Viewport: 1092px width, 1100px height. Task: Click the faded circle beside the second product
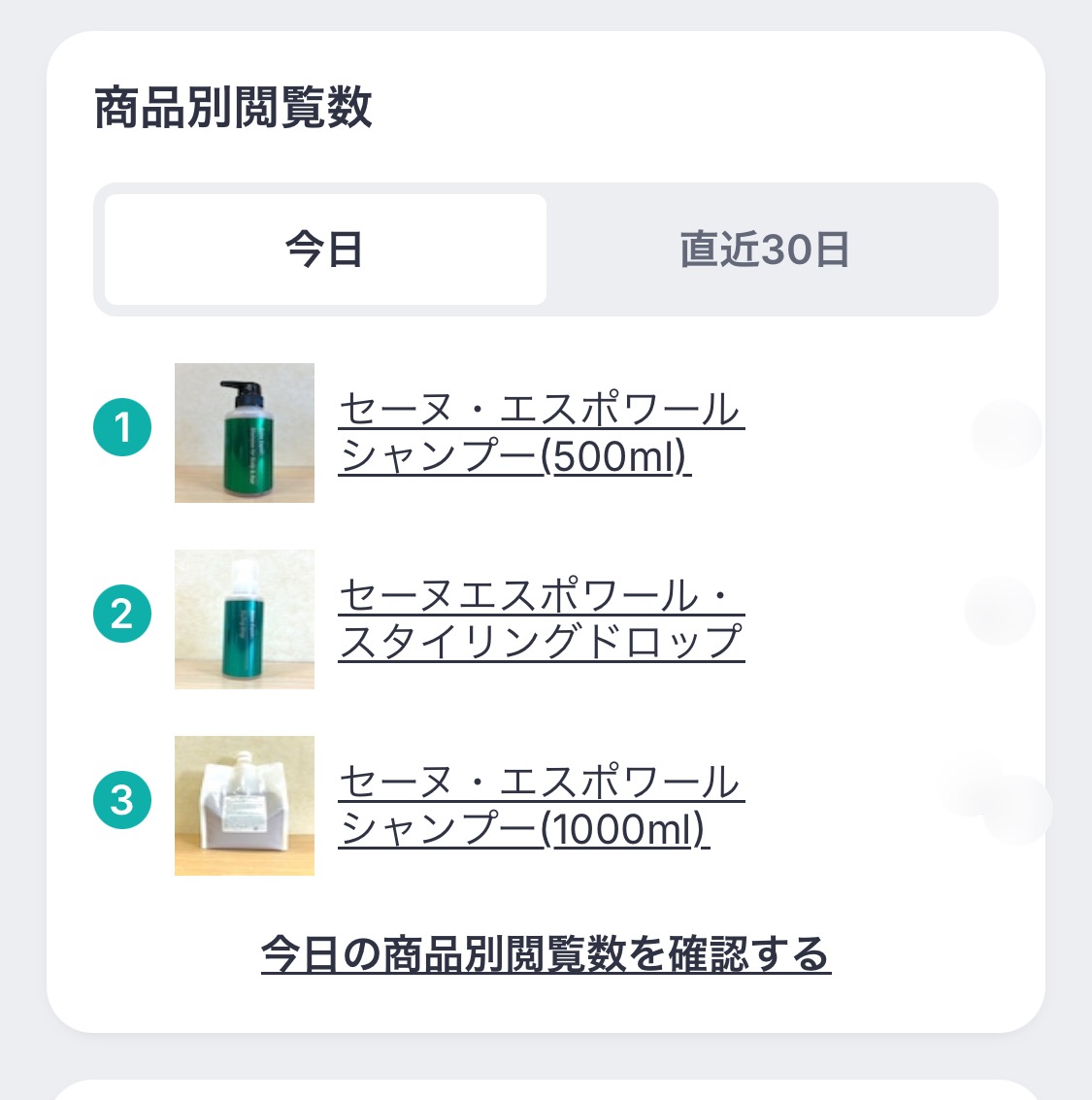pos(1000,611)
